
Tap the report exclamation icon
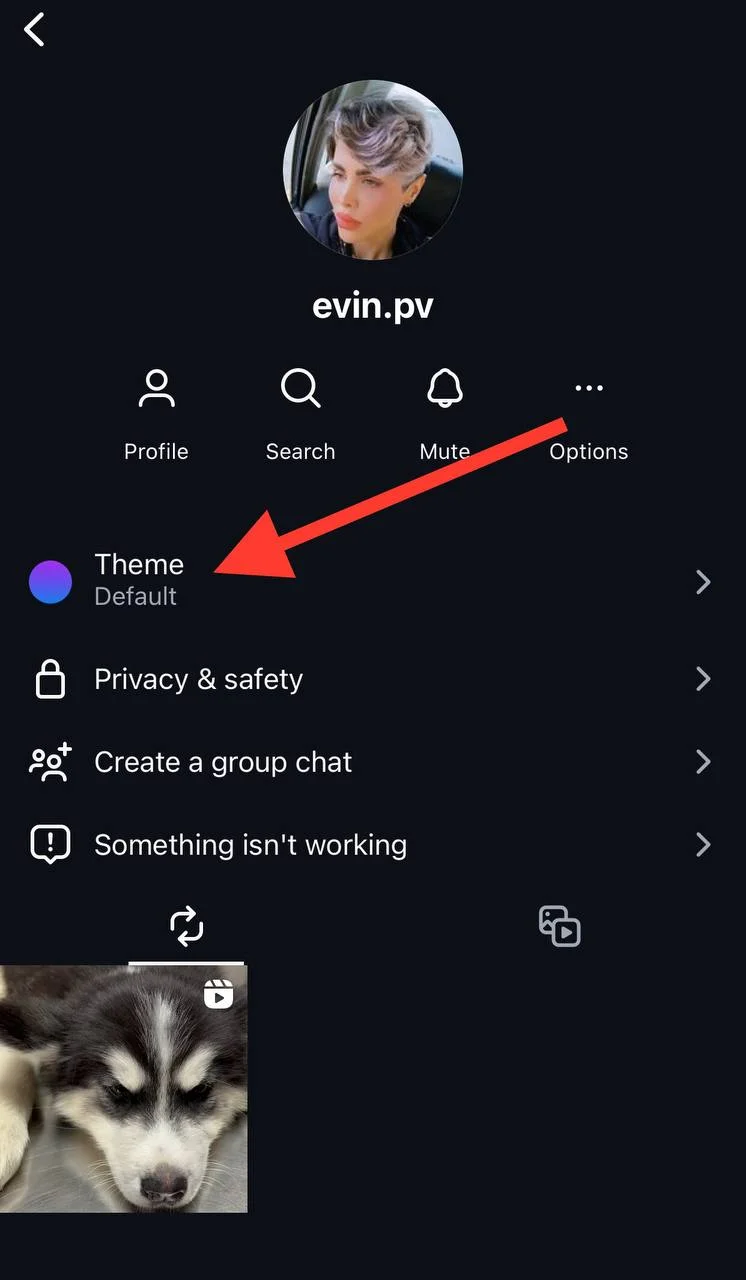pyautogui.click(x=50, y=844)
